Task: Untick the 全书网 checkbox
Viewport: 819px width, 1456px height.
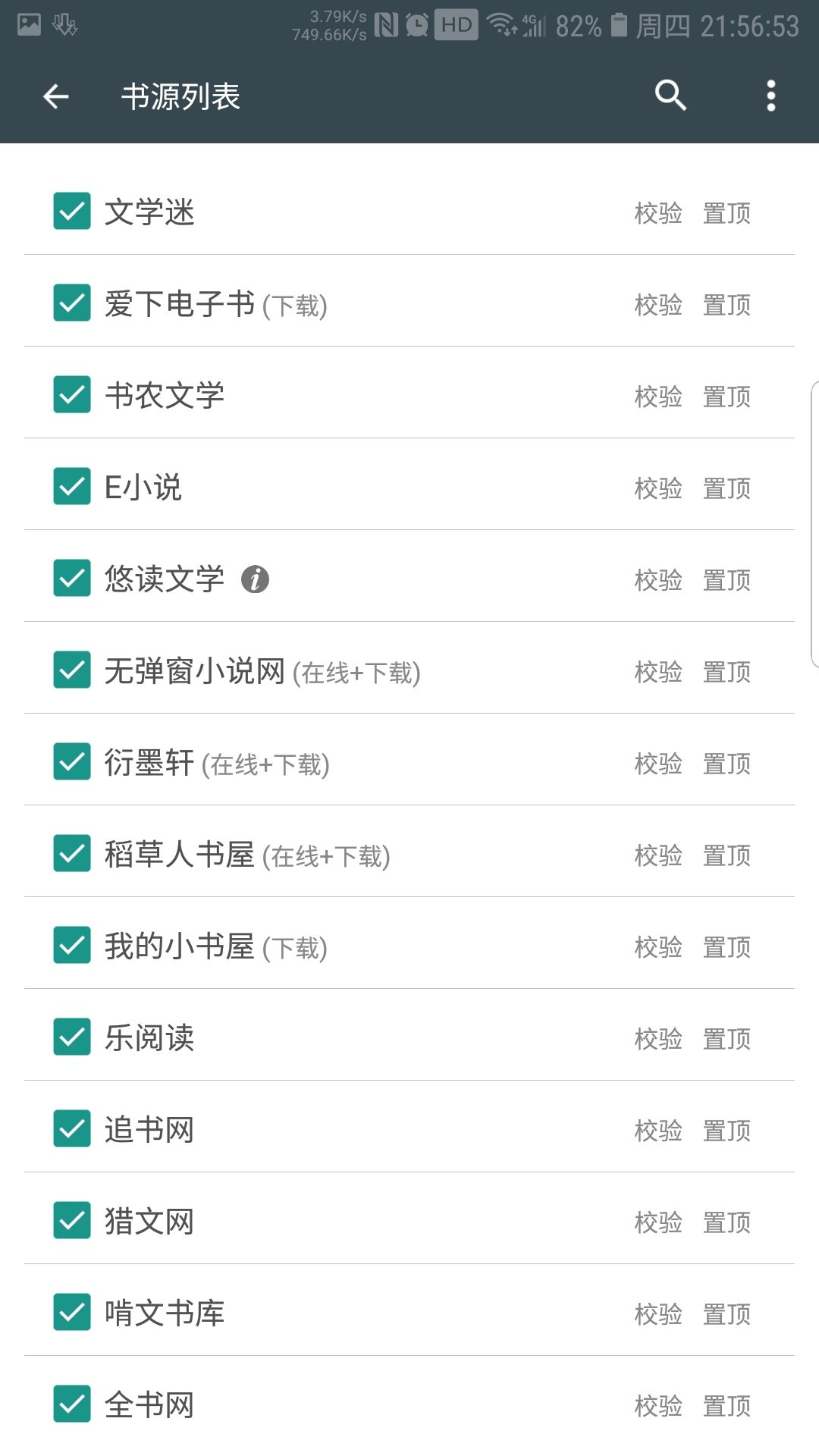Action: tap(72, 1404)
